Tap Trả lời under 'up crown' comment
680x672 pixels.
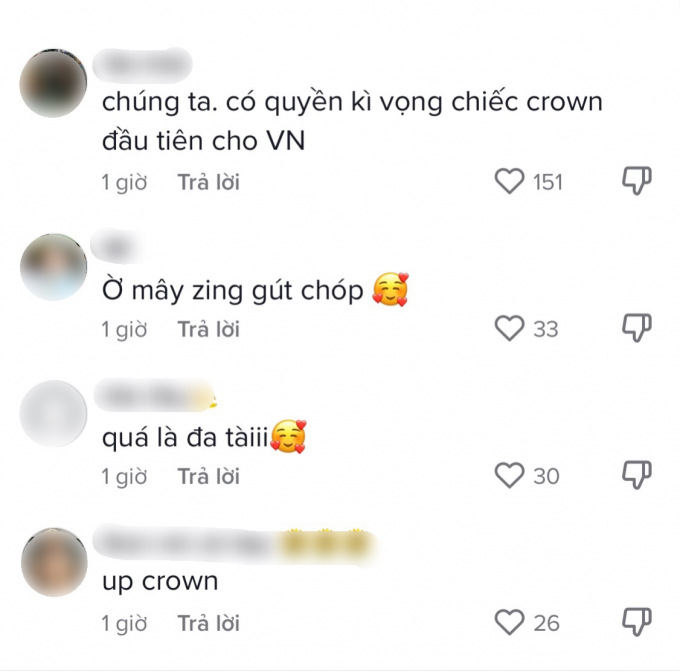(x=209, y=623)
